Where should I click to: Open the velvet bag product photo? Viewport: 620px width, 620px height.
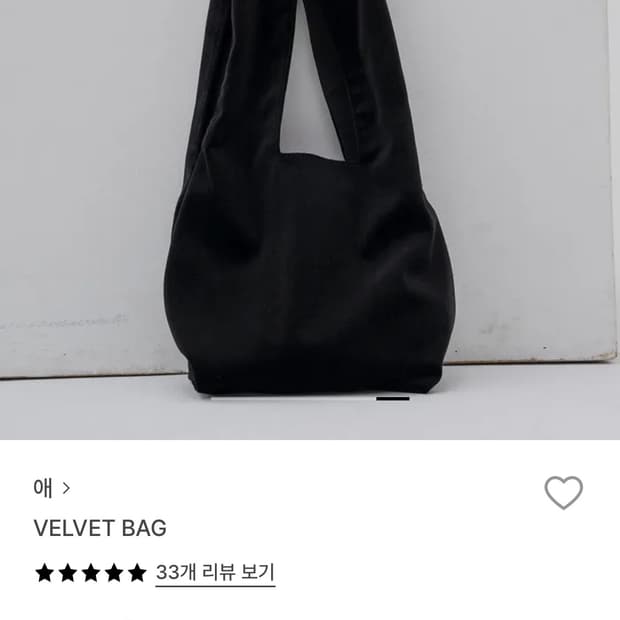[310, 220]
